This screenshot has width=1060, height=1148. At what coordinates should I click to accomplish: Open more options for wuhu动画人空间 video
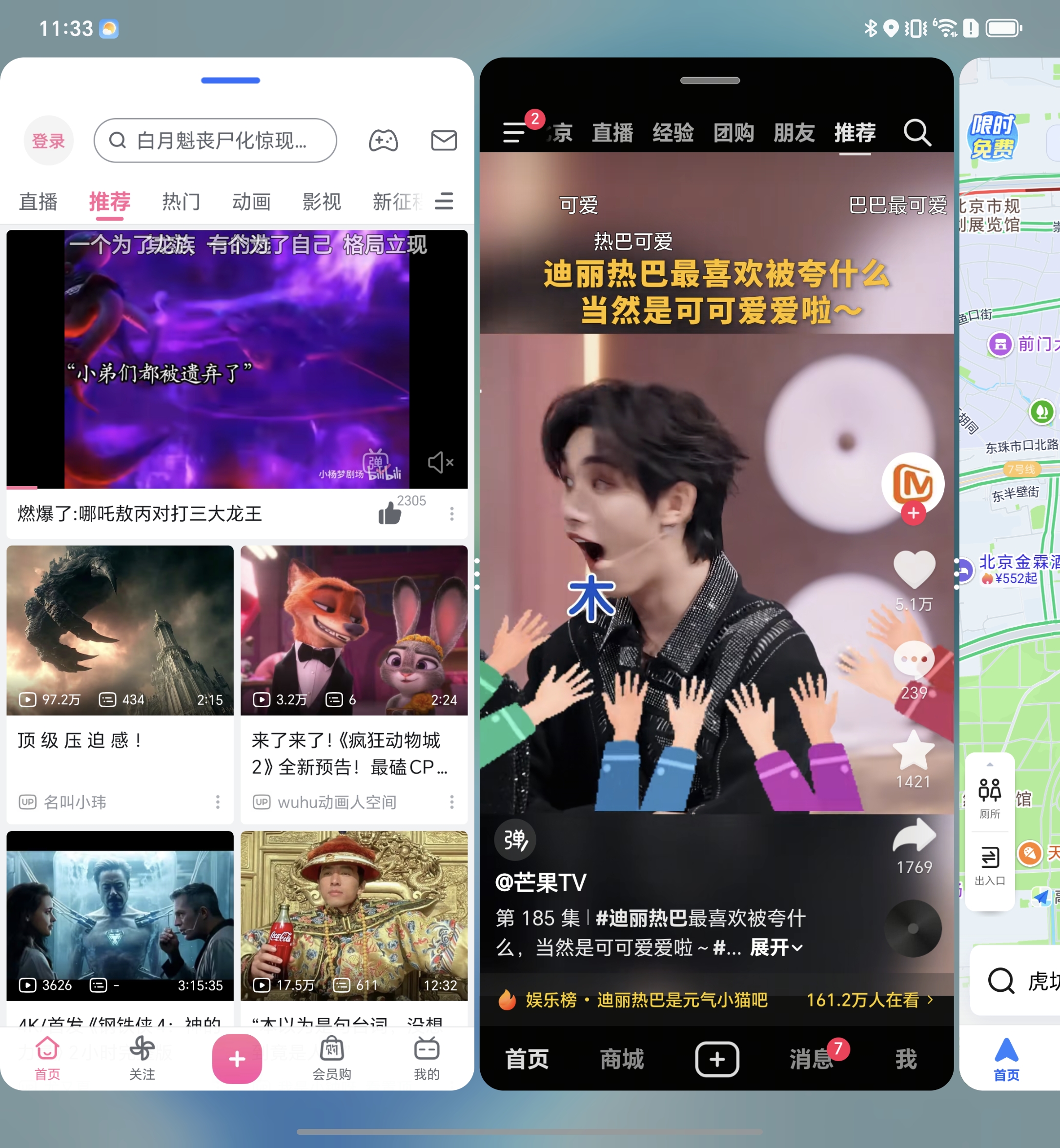(x=452, y=801)
